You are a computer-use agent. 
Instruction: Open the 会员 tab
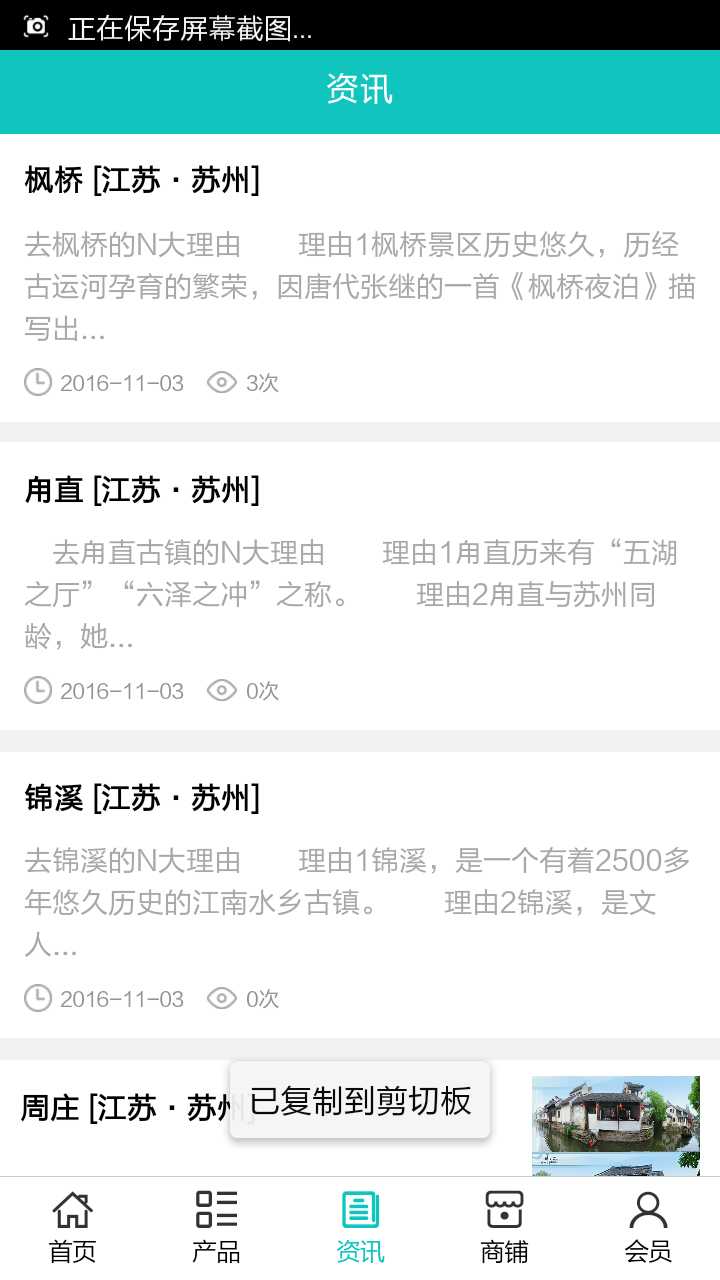point(648,1227)
